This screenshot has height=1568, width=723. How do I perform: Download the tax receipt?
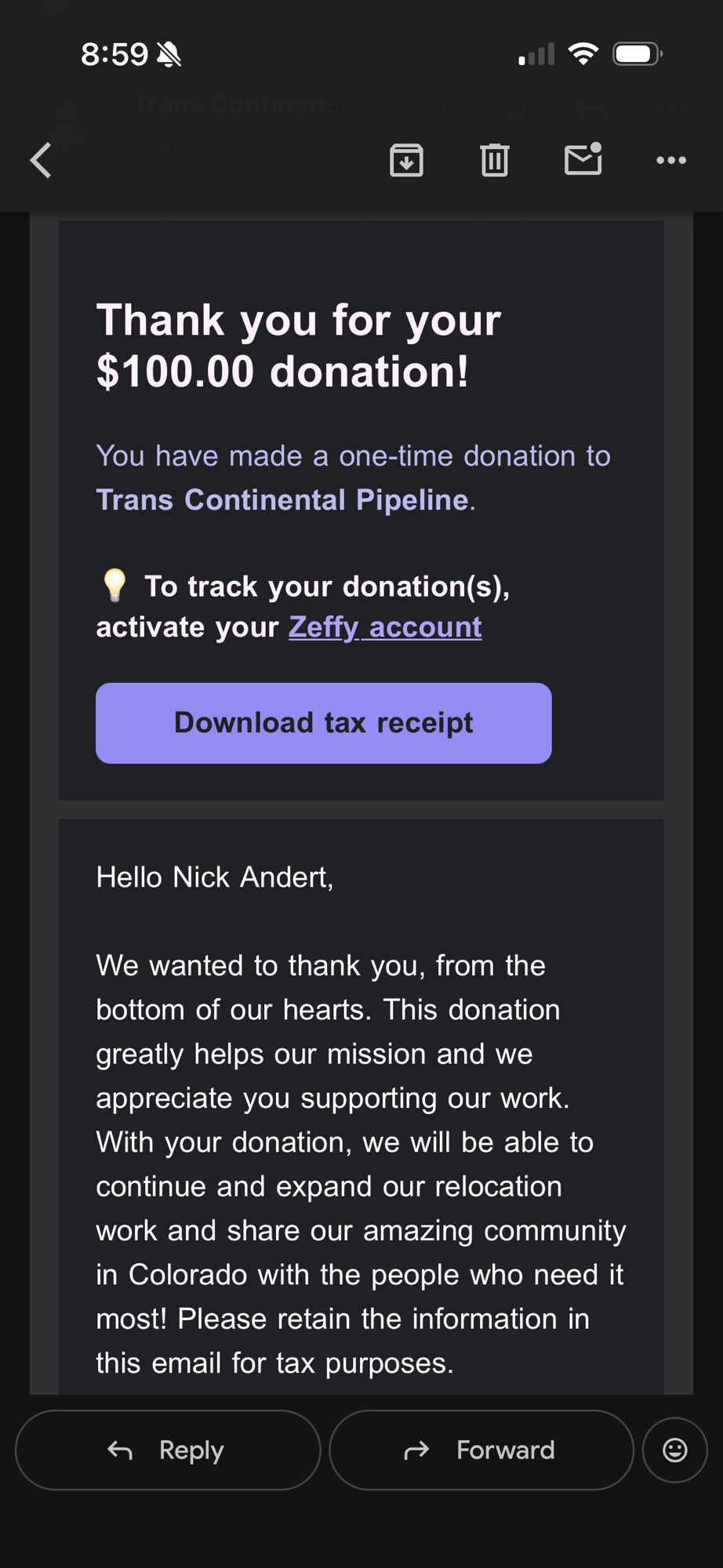(x=323, y=723)
